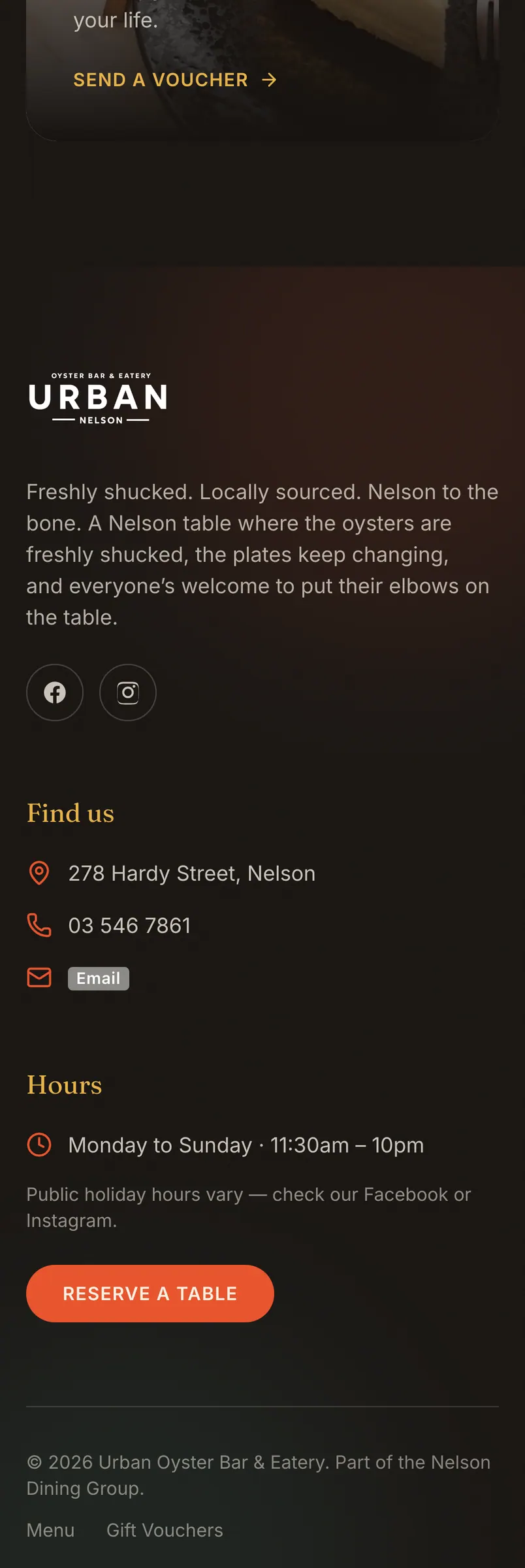
Task: Reserve a table
Action: 150,1294
